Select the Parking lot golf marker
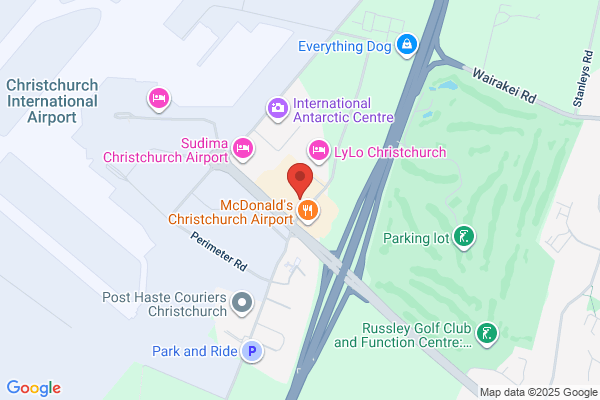The width and height of the screenshot is (600, 400). (464, 238)
